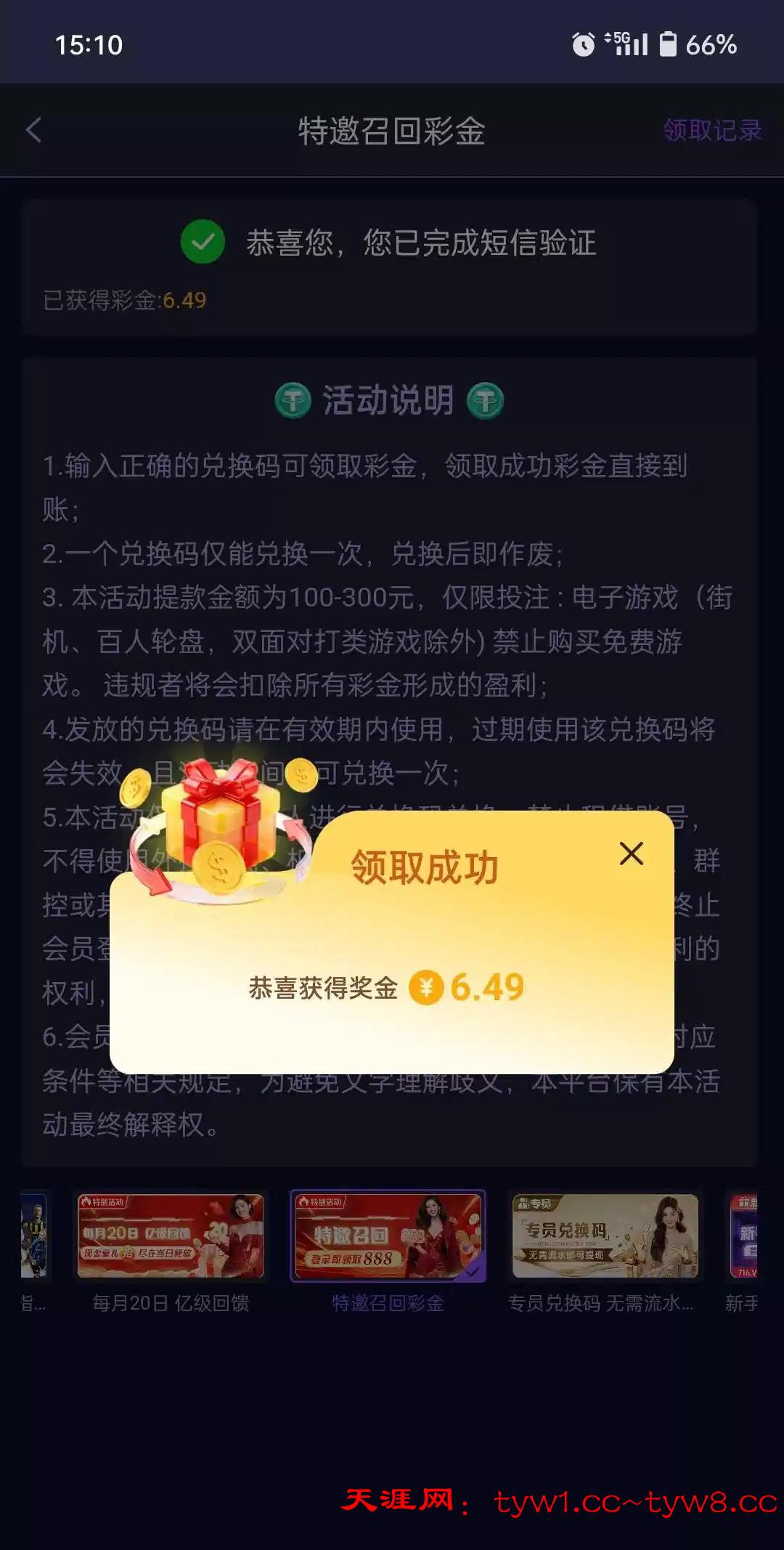The width and height of the screenshot is (784, 1550).
Task: Select the 特邀召回彩金 promotion card
Action: point(388,1236)
